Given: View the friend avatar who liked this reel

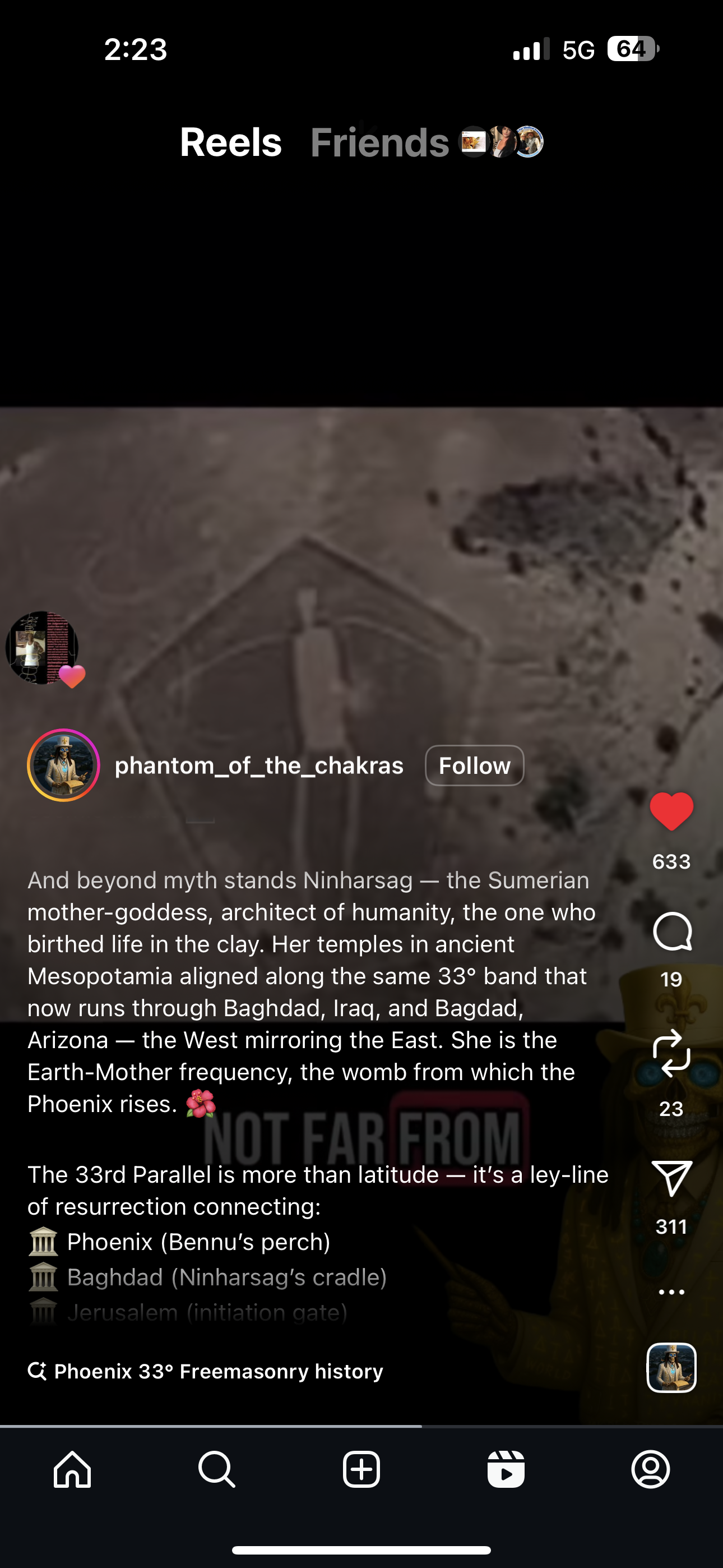Looking at the screenshot, I should point(43,648).
